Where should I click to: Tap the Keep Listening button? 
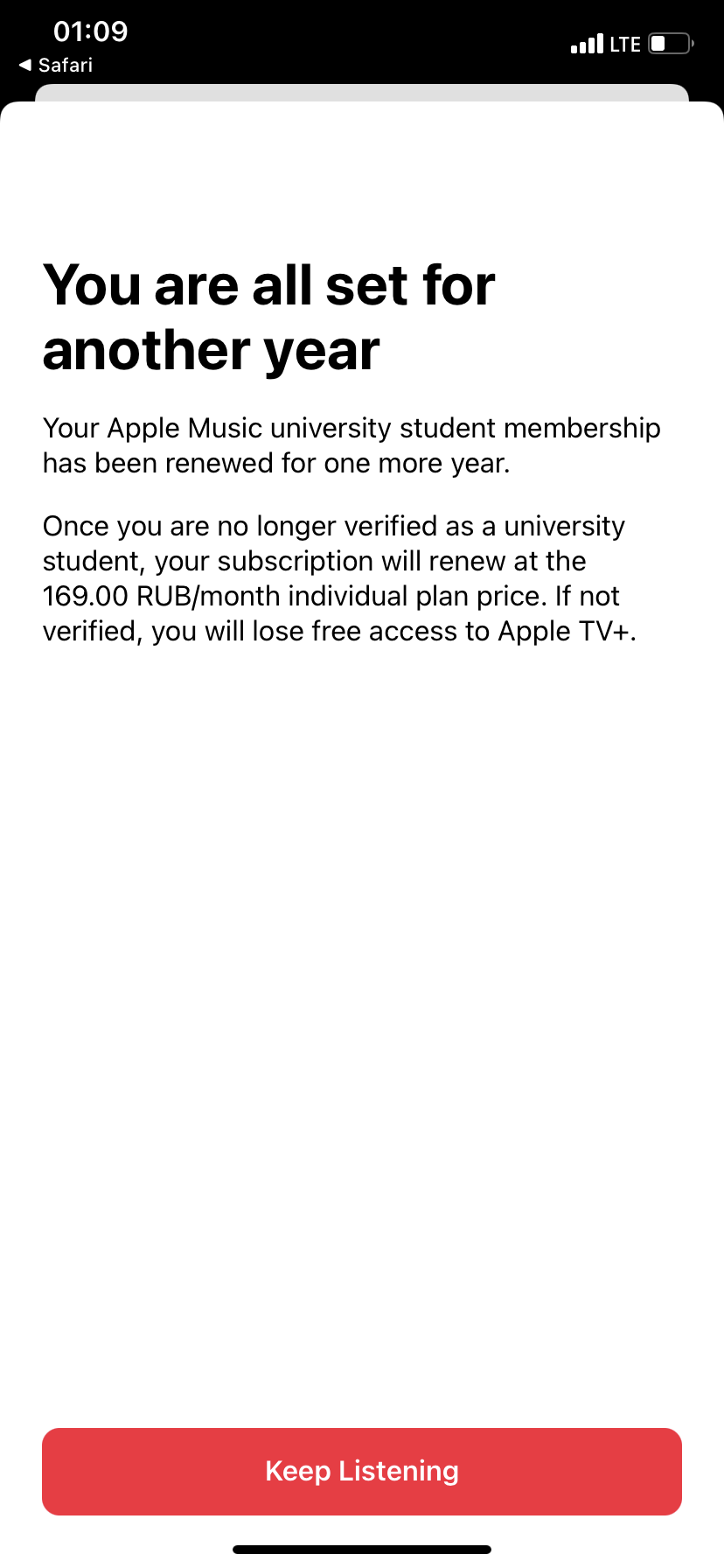362,1471
